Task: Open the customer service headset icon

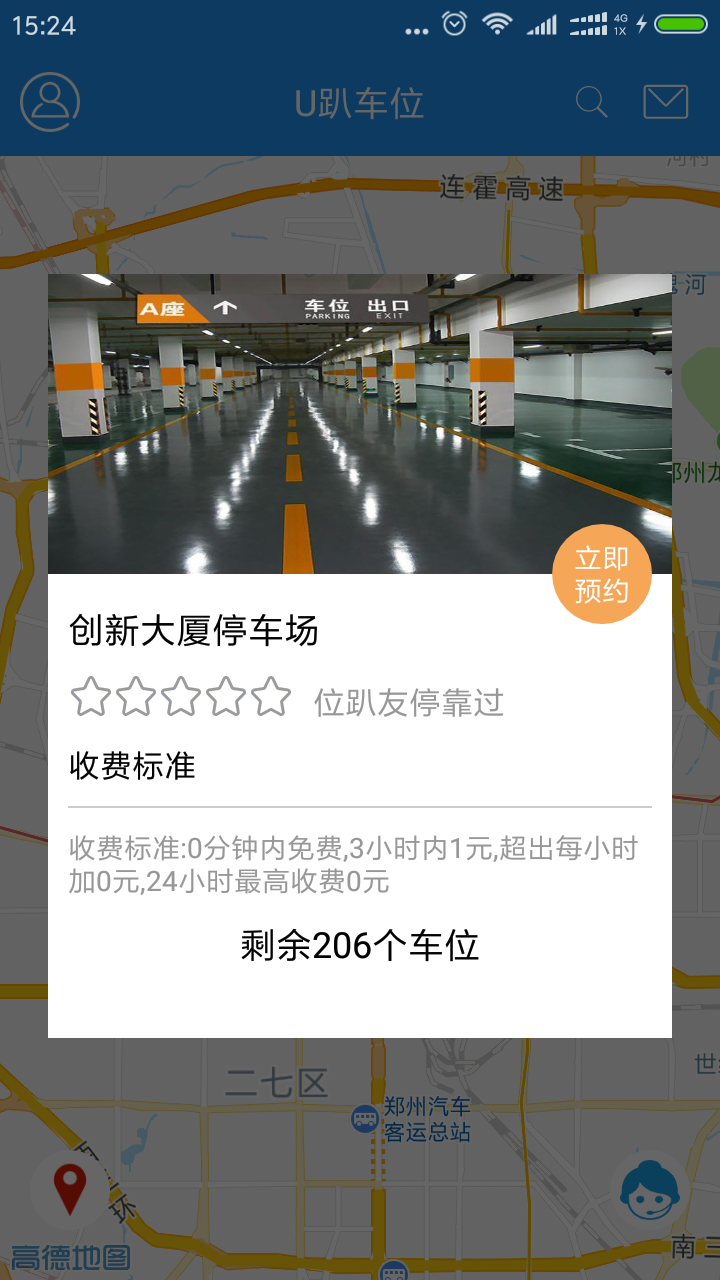Action: coord(651,1192)
